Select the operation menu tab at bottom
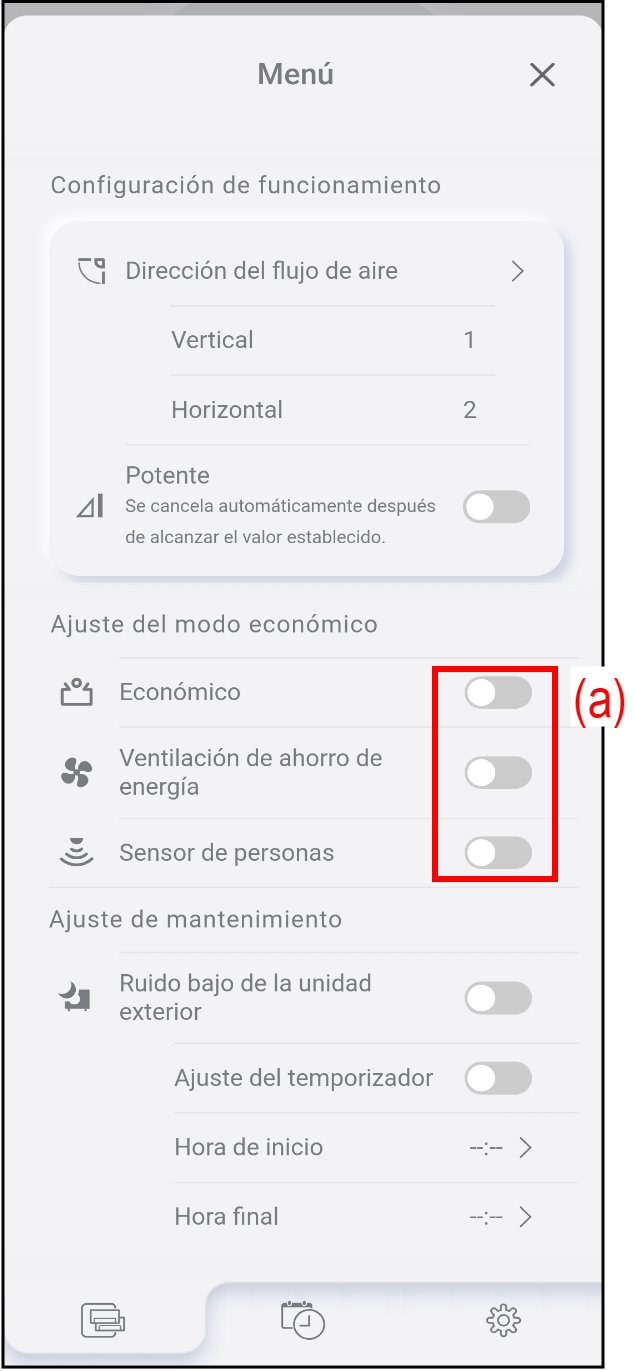 (103, 1321)
